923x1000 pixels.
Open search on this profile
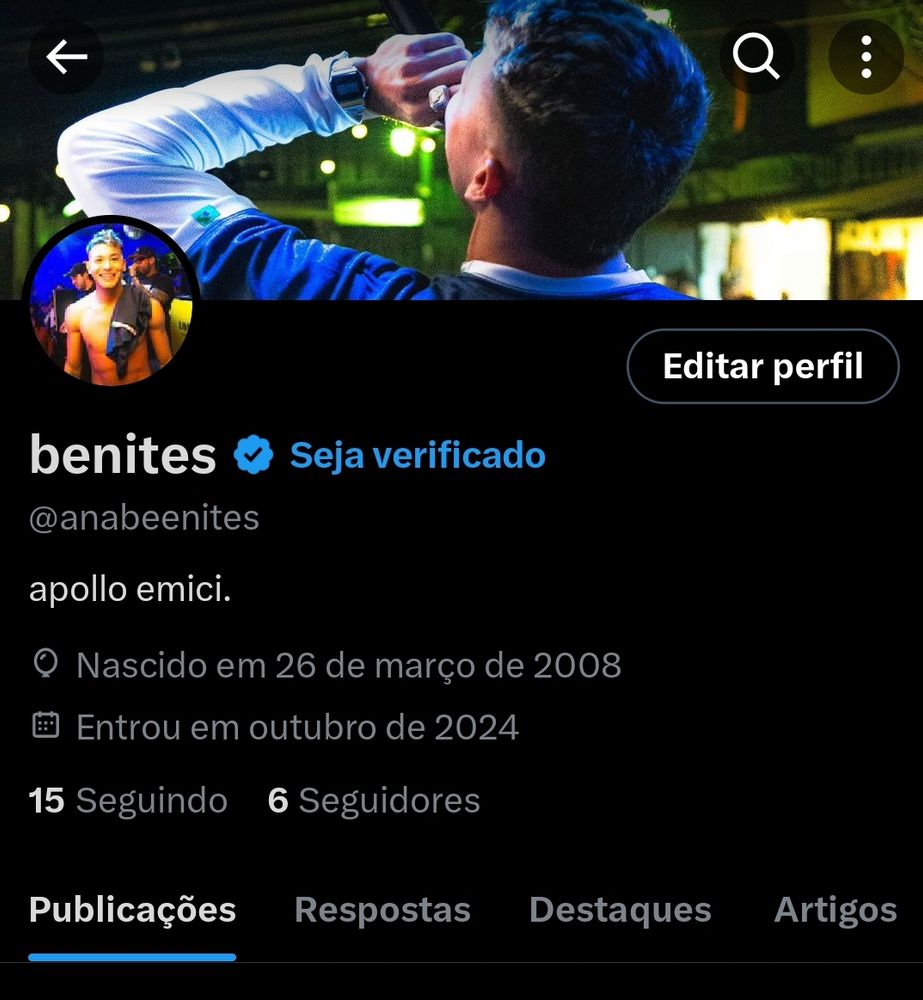[756, 57]
